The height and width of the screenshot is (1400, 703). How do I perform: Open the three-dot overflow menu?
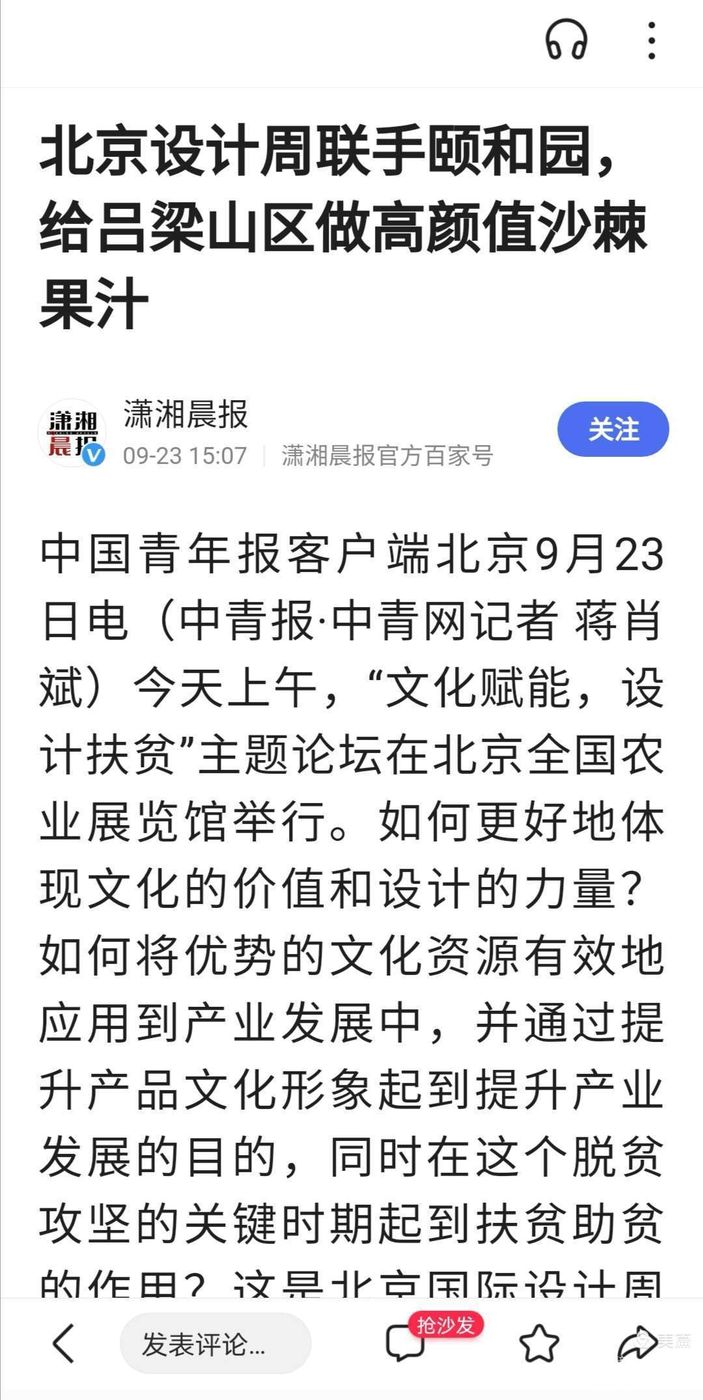tap(651, 41)
